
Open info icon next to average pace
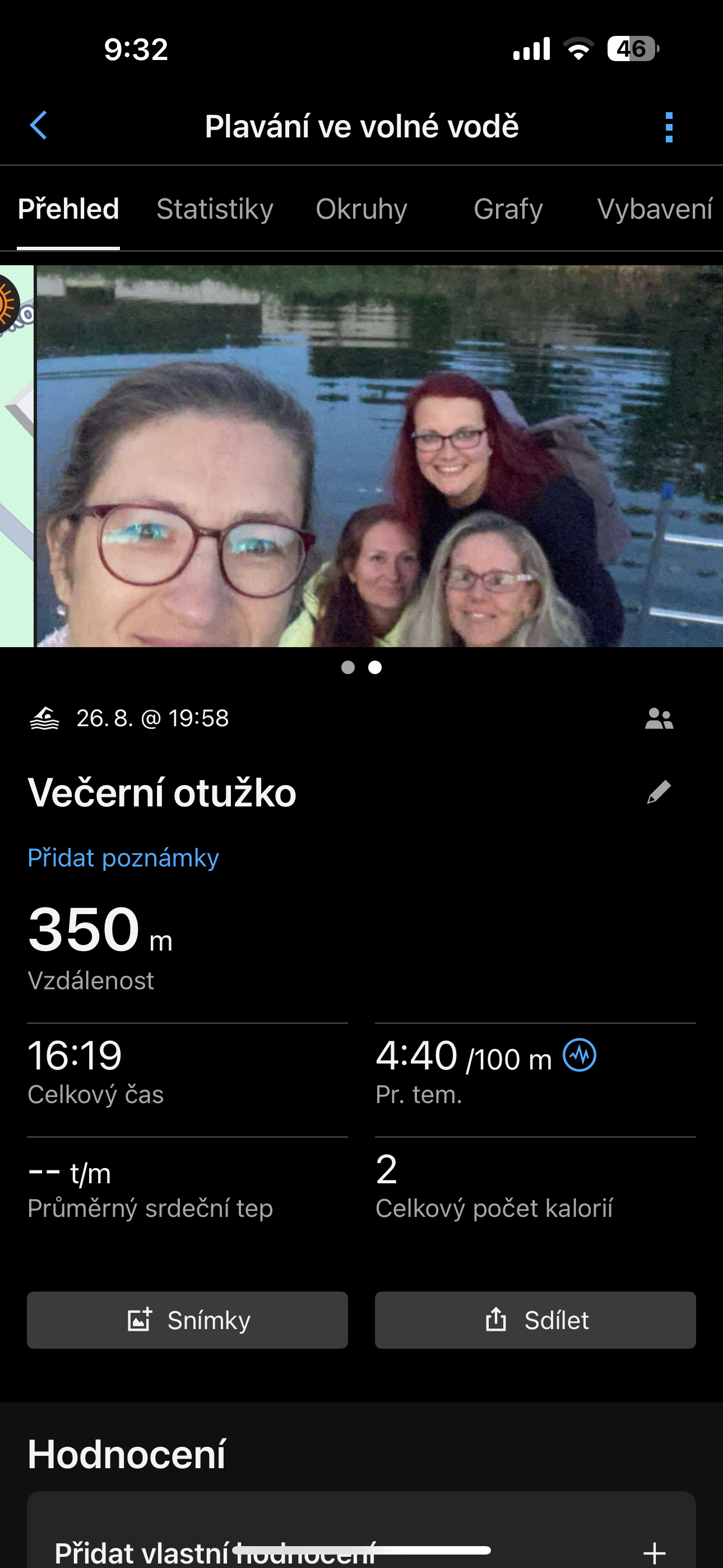click(580, 1055)
